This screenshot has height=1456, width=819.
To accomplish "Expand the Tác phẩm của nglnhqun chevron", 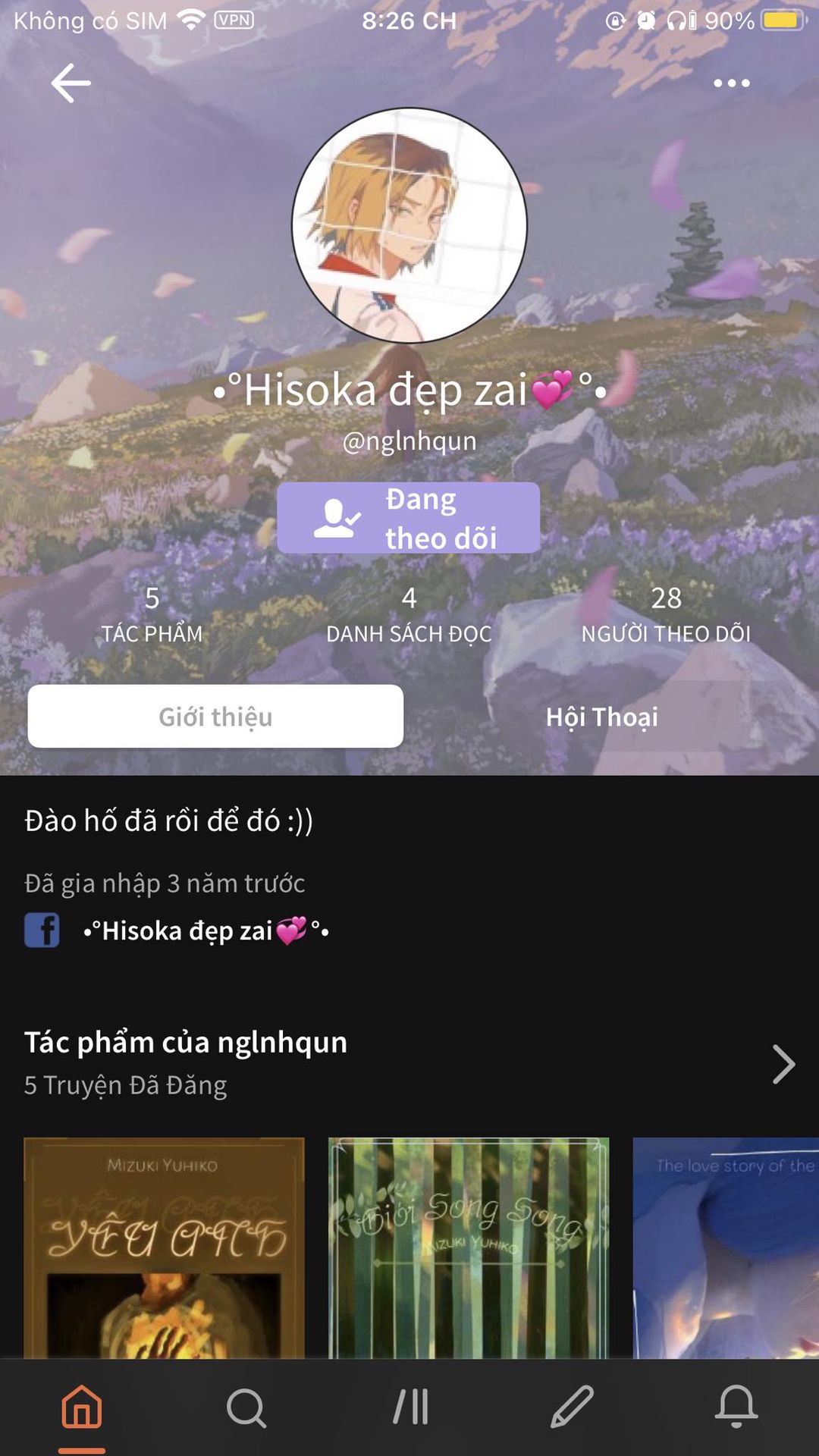I will pos(783,1064).
